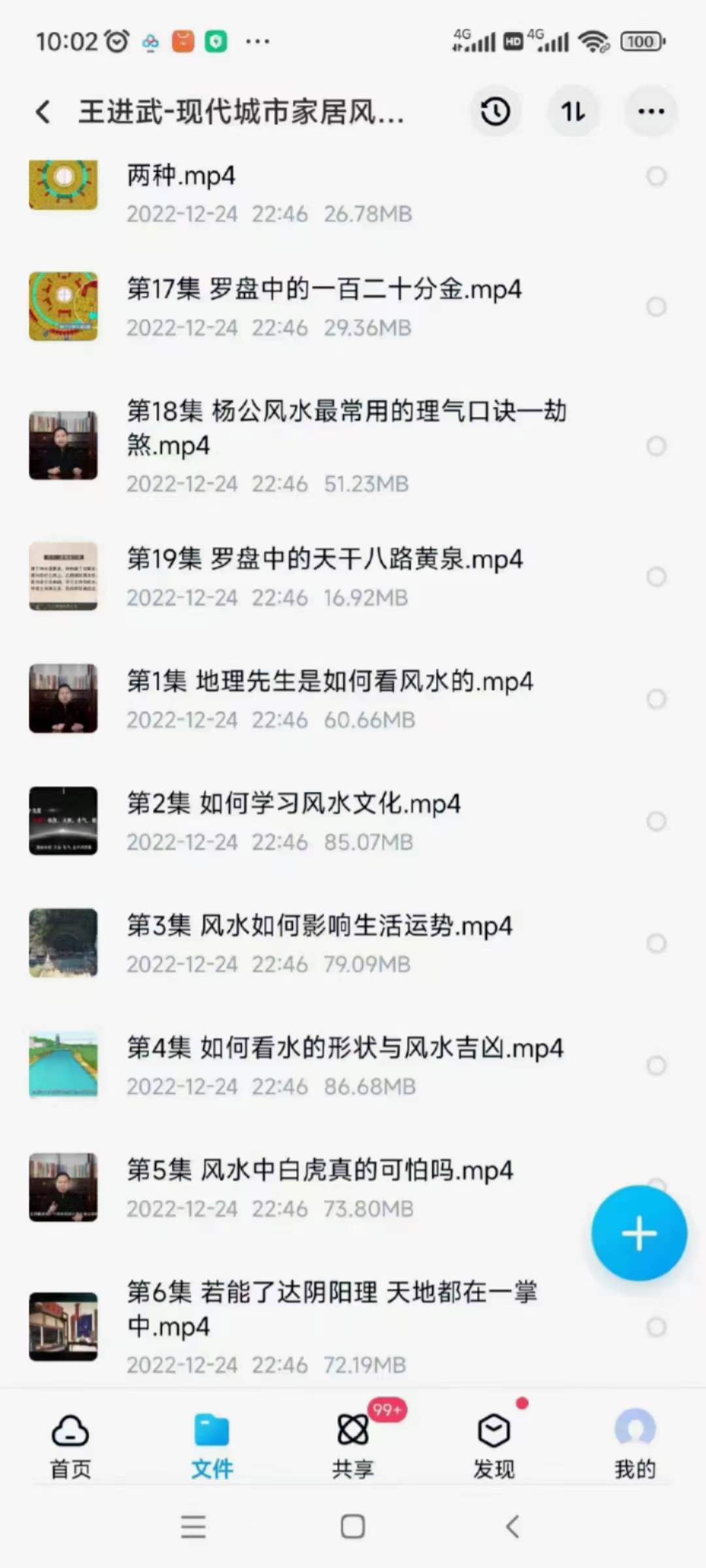Open 第19集 罗盘中的天干八路黄泉.mp4
Screen dimensions: 706x1568
pos(325,561)
